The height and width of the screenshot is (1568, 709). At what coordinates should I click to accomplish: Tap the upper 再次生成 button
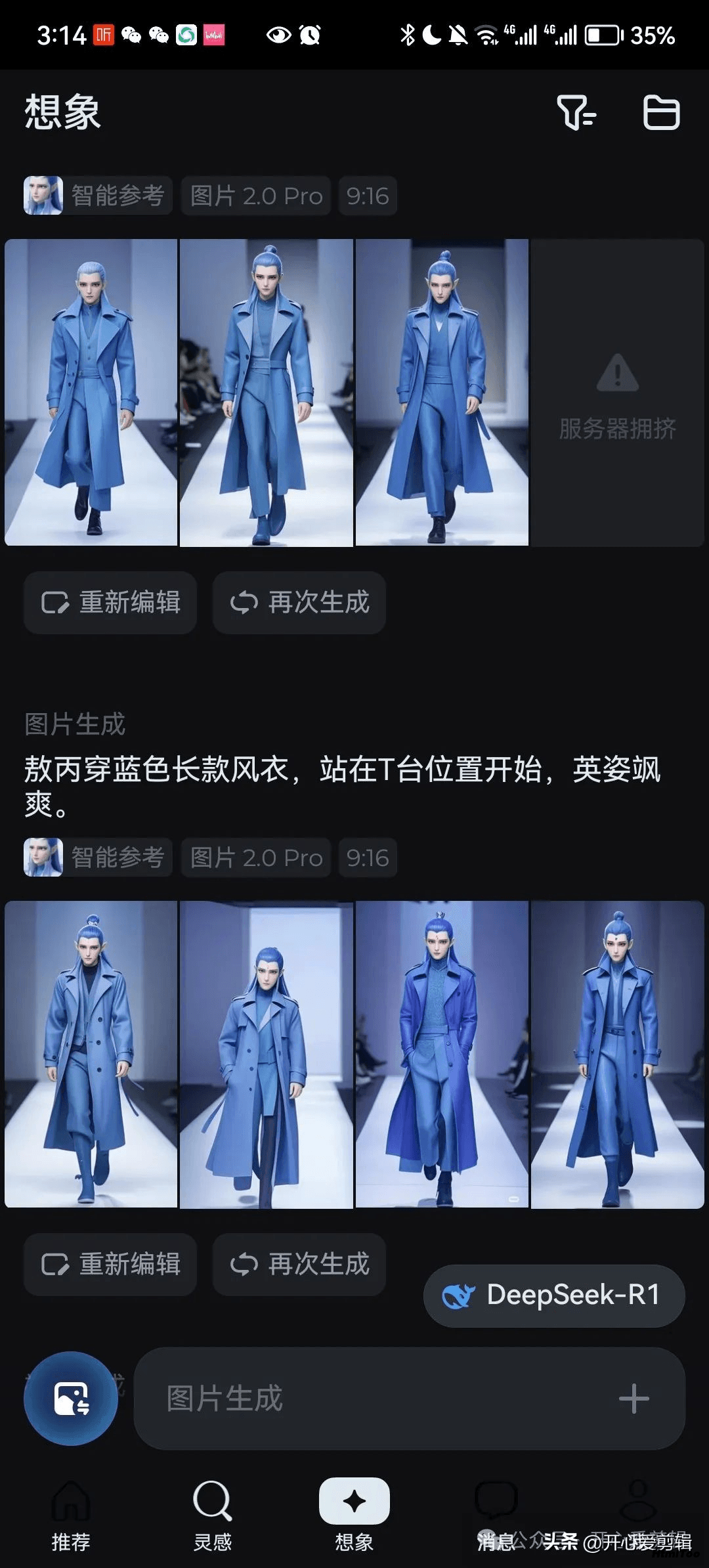(299, 602)
